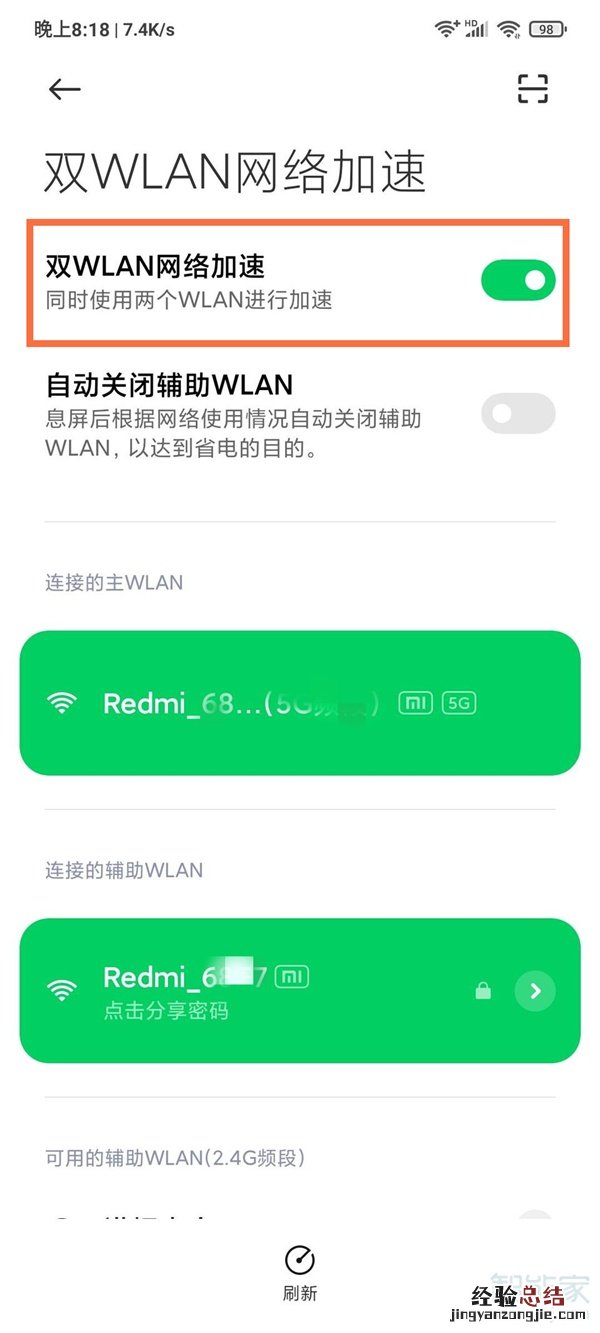Screen dimensions: 600x1333
Task: Enable 自动关闭辅助WLAN switch
Action: pos(517,413)
